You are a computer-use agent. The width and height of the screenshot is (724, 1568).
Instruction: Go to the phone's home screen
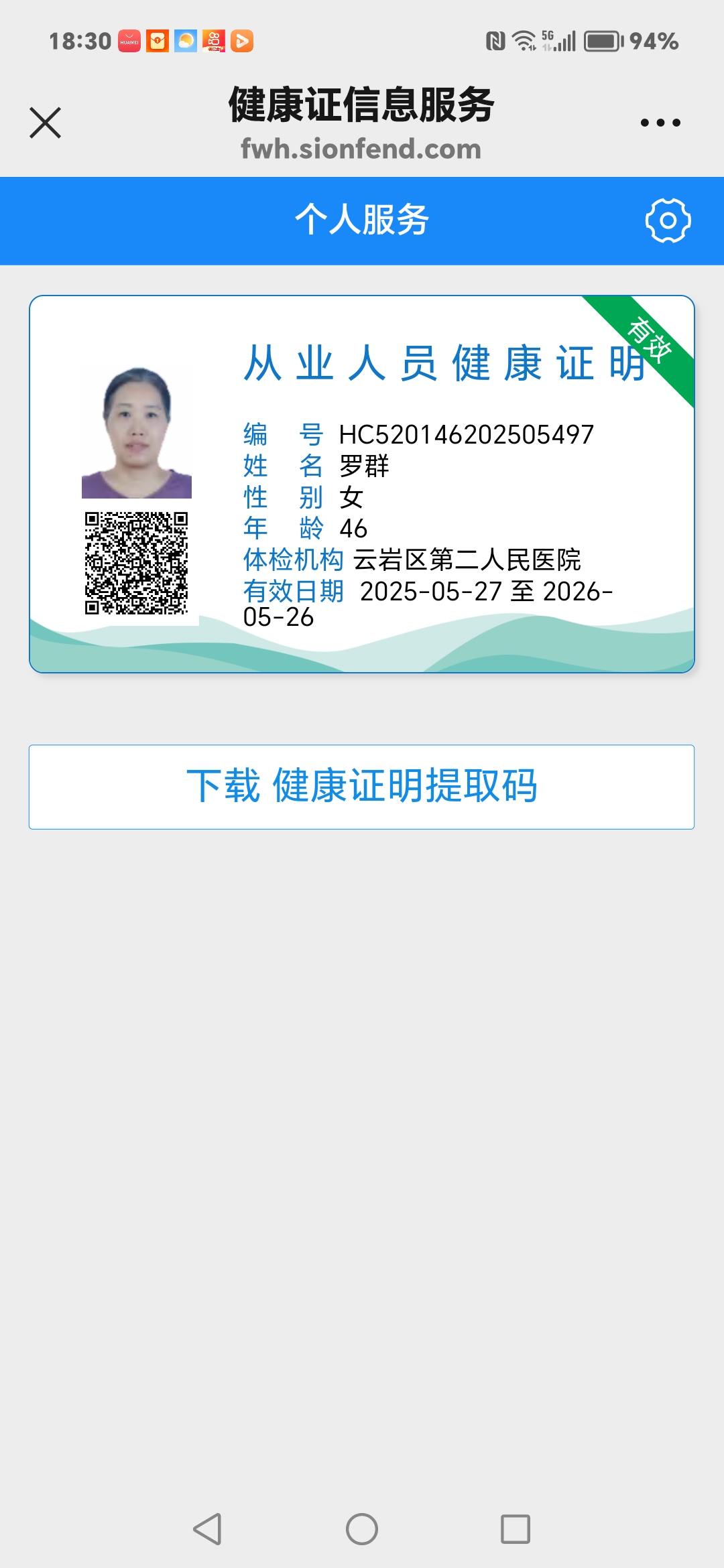(x=362, y=1529)
